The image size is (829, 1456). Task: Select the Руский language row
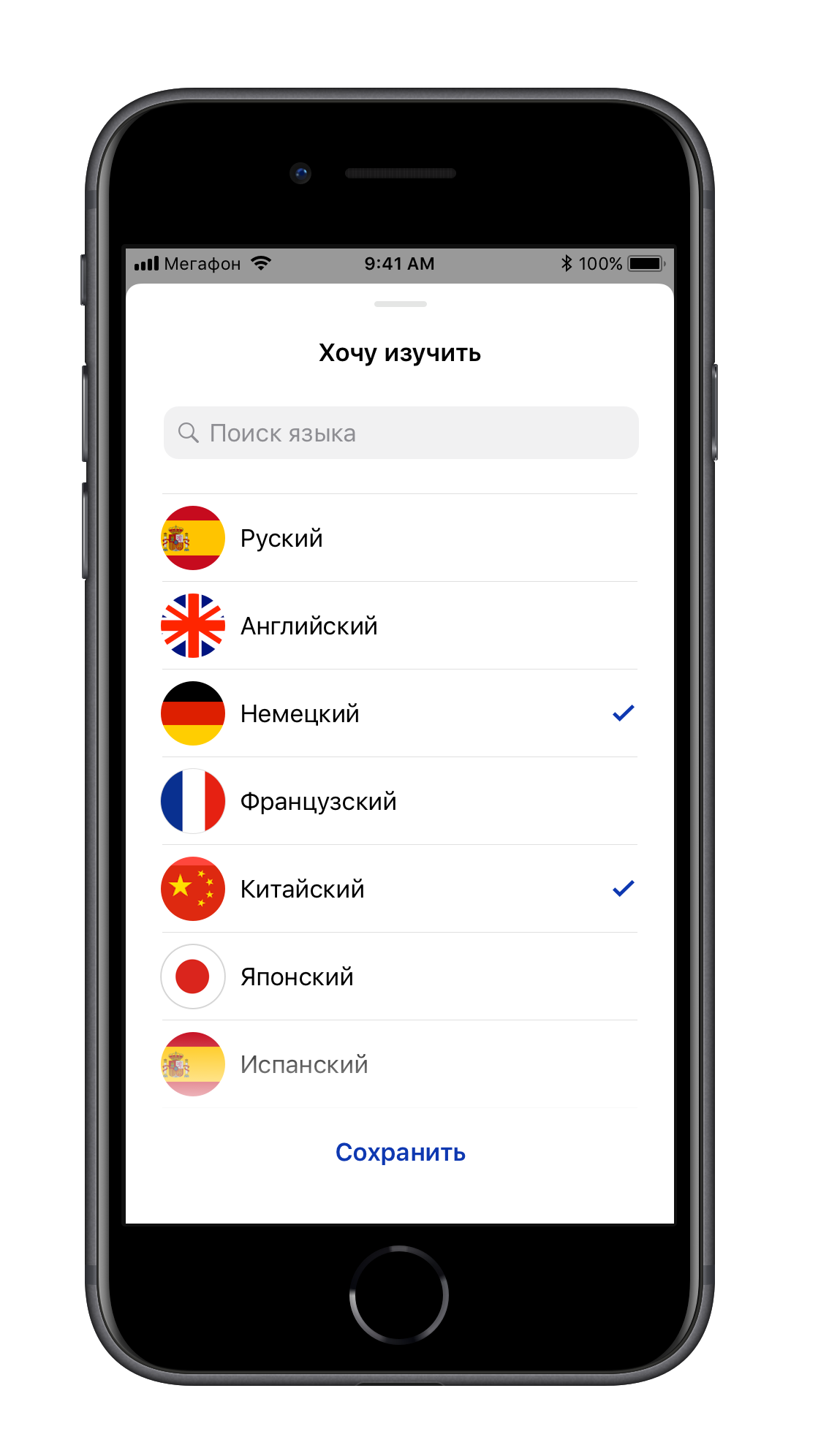tap(399, 538)
